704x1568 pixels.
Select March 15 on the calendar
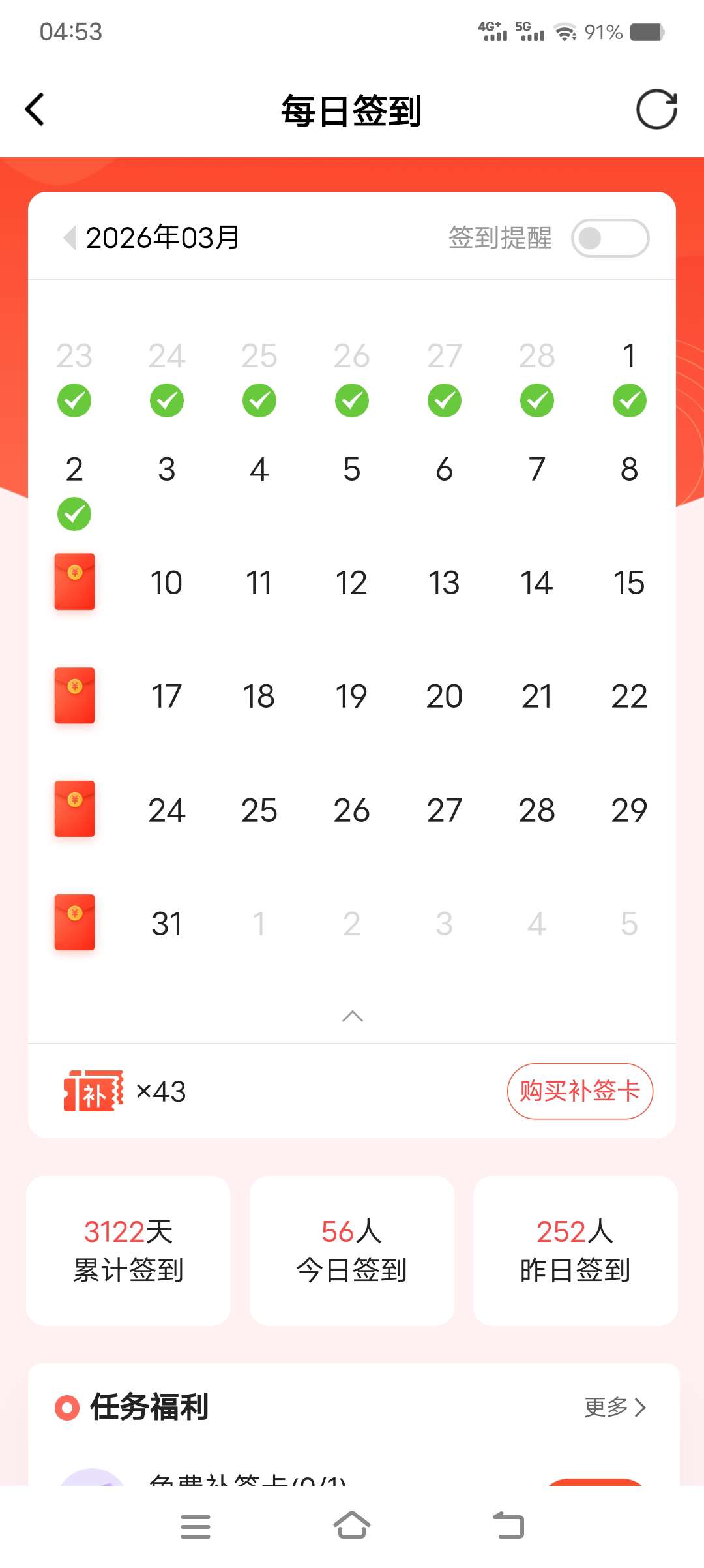pos(629,582)
